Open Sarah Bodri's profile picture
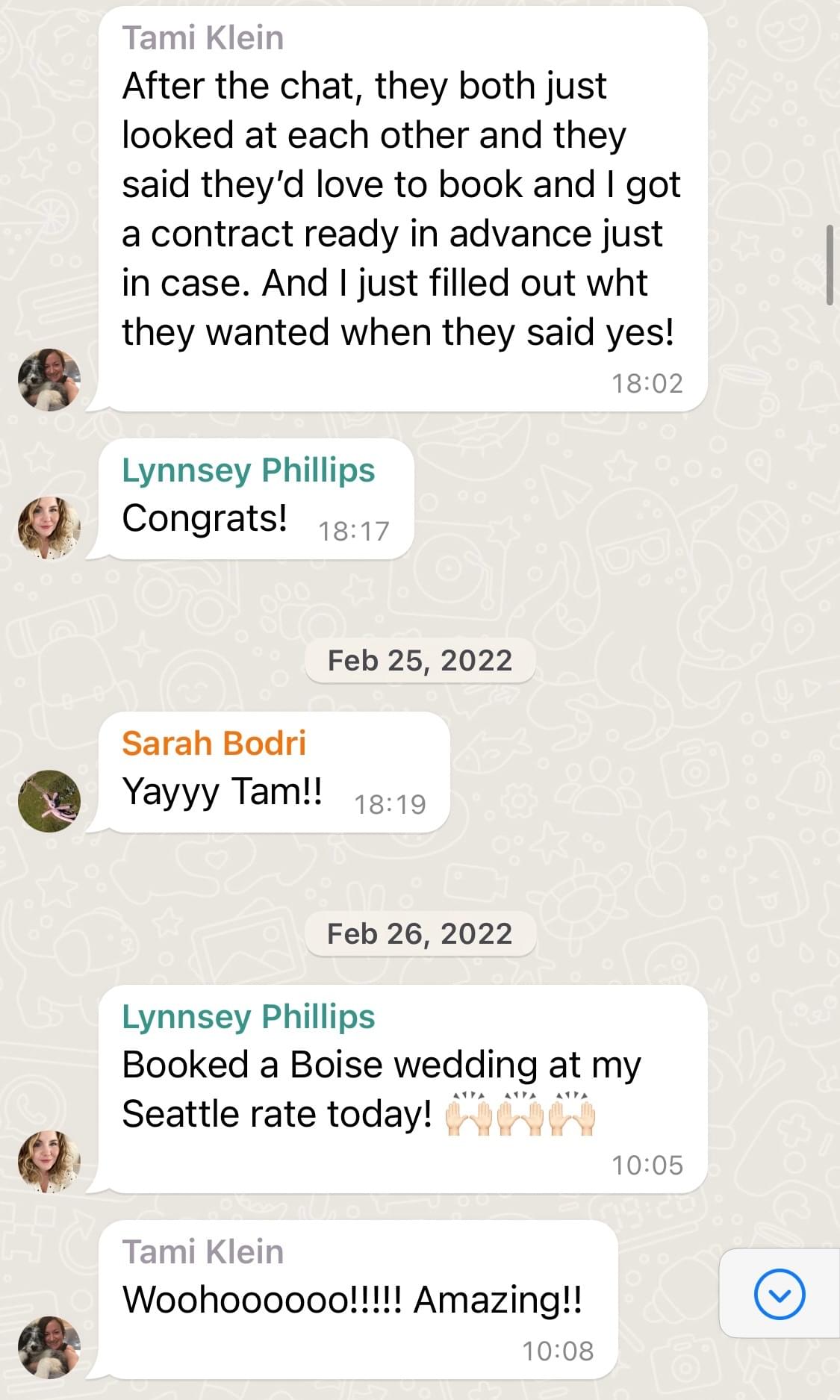 click(x=49, y=801)
